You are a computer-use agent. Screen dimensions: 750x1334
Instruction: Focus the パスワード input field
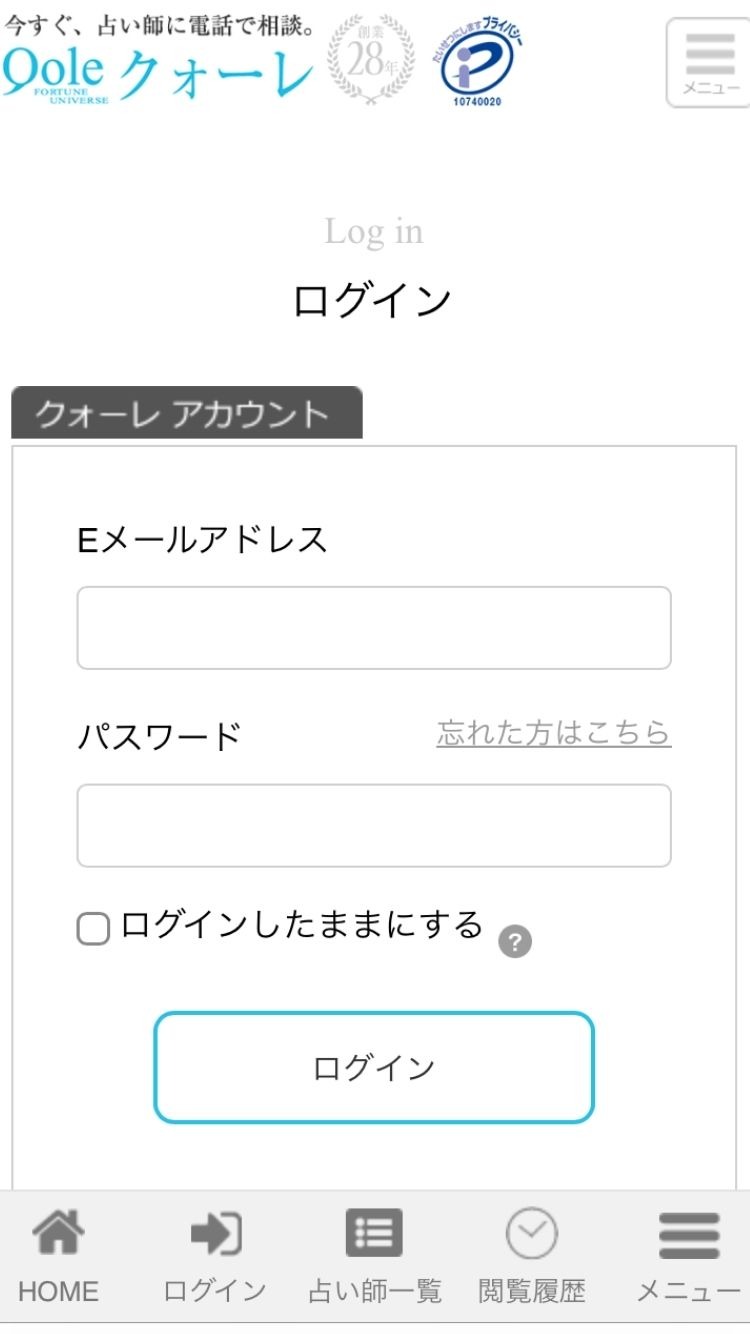tap(374, 825)
